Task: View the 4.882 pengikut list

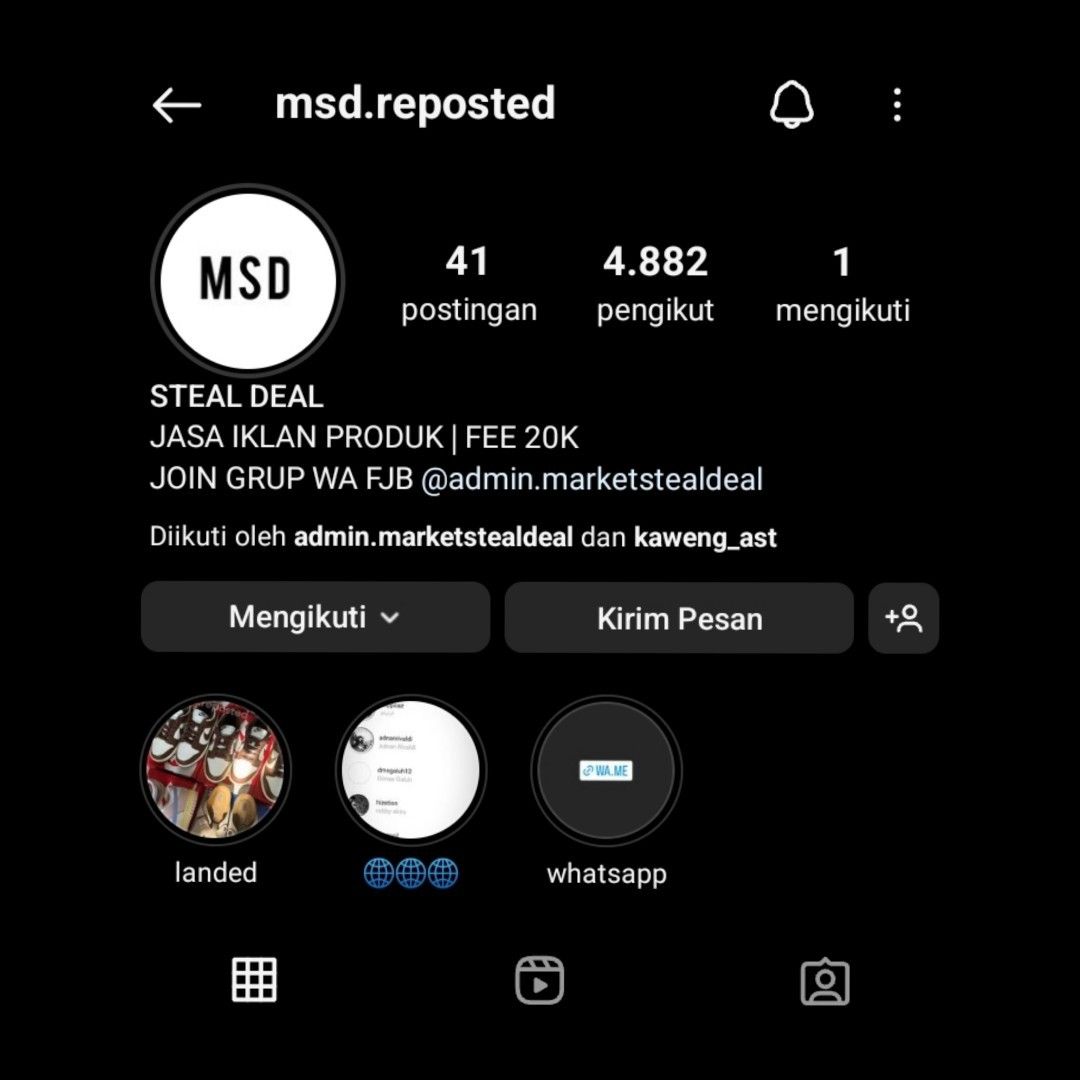Action: [x=655, y=284]
